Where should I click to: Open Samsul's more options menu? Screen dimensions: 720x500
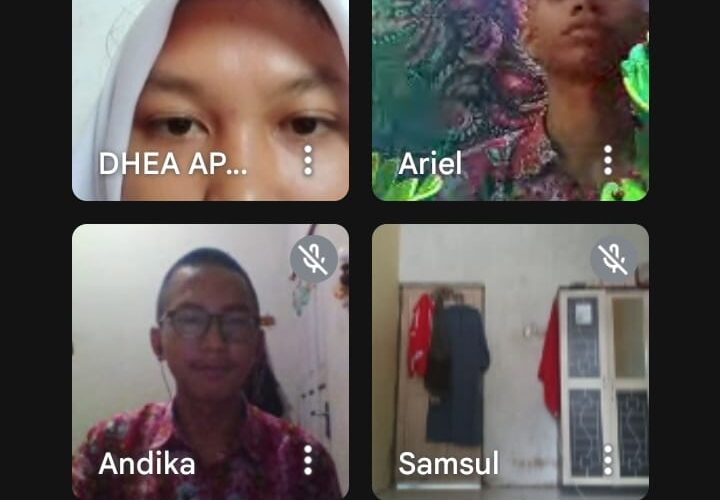(607, 460)
